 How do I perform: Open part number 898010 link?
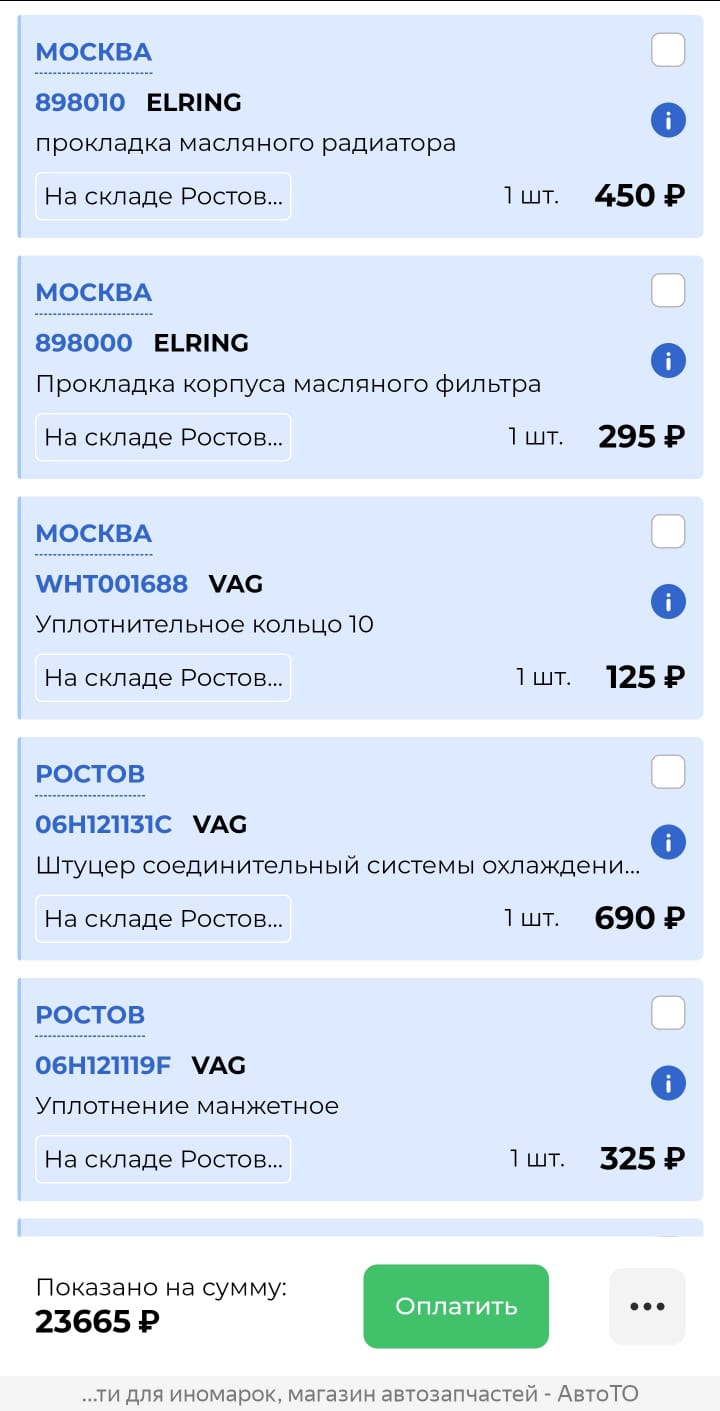80,102
